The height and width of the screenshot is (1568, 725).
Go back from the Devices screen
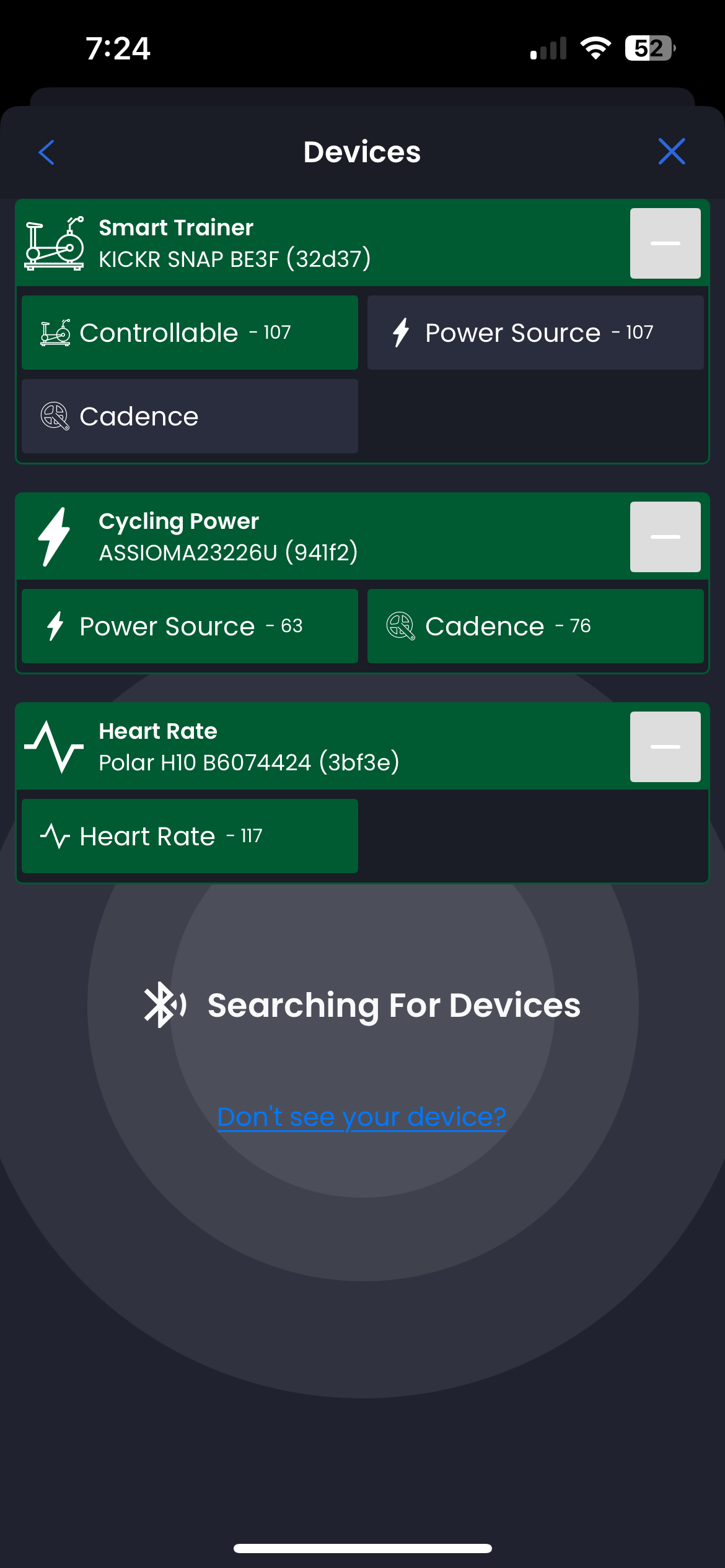tap(46, 152)
